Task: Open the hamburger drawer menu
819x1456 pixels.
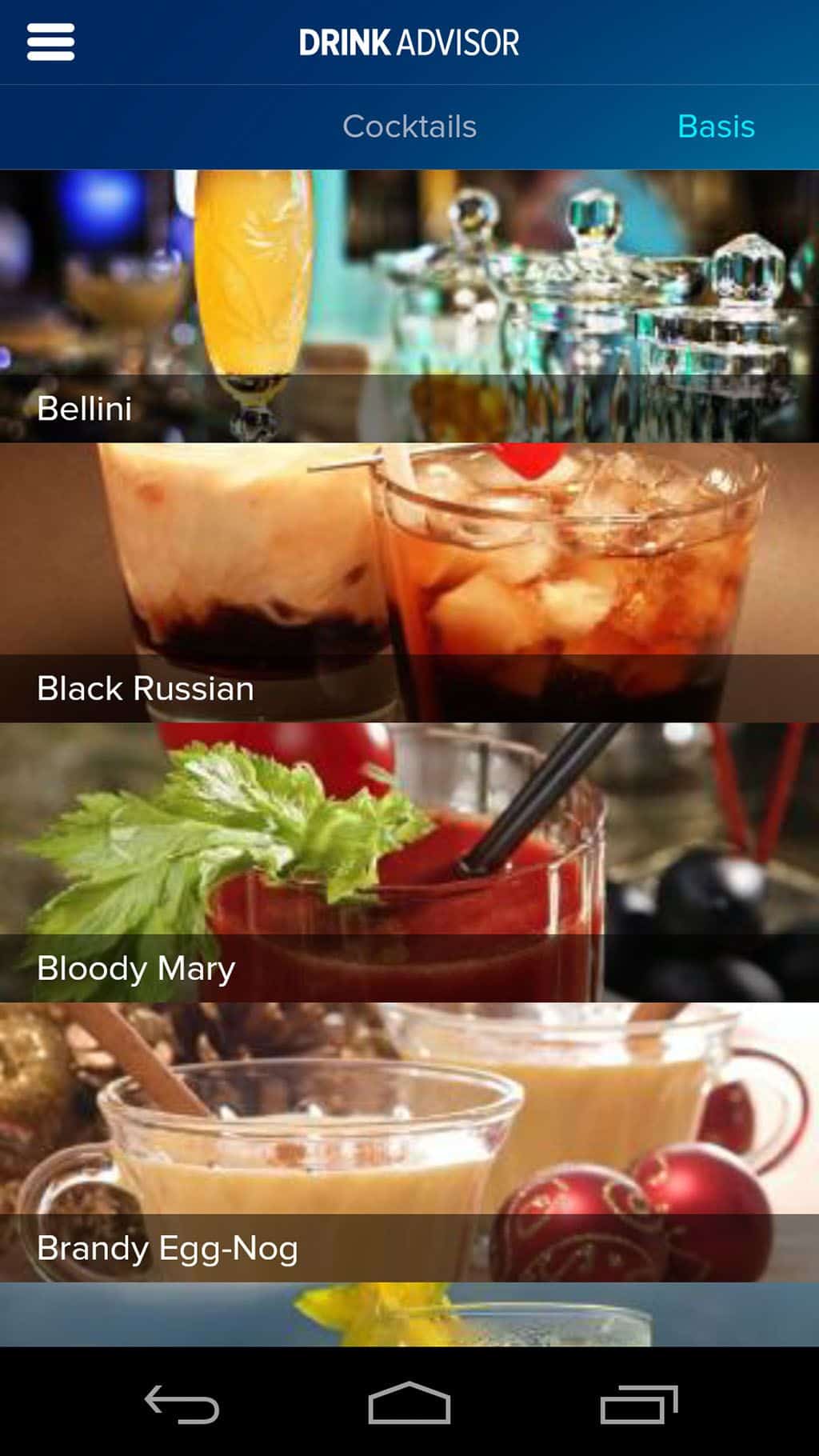Action: tap(50, 42)
